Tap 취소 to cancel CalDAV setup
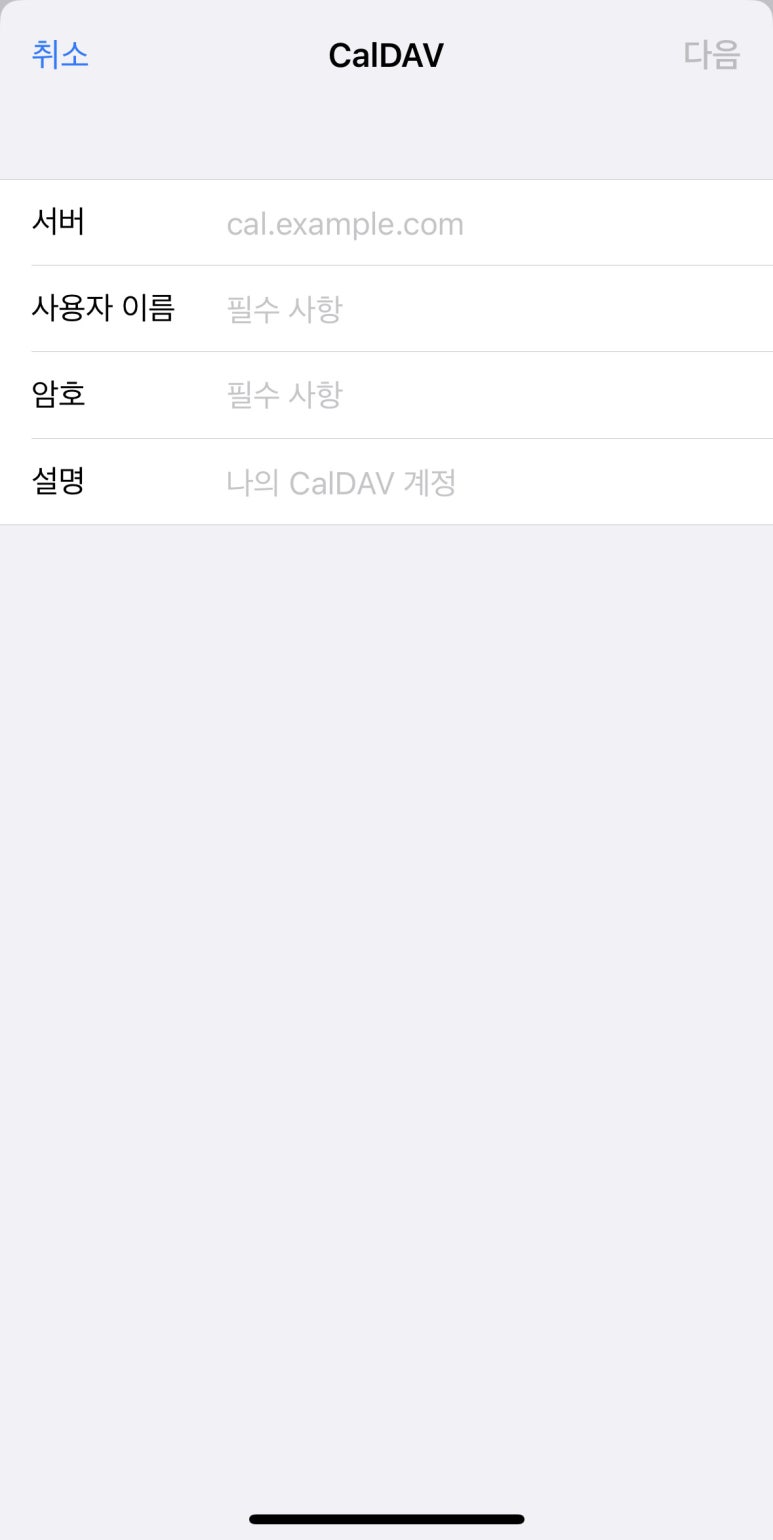 [60, 54]
